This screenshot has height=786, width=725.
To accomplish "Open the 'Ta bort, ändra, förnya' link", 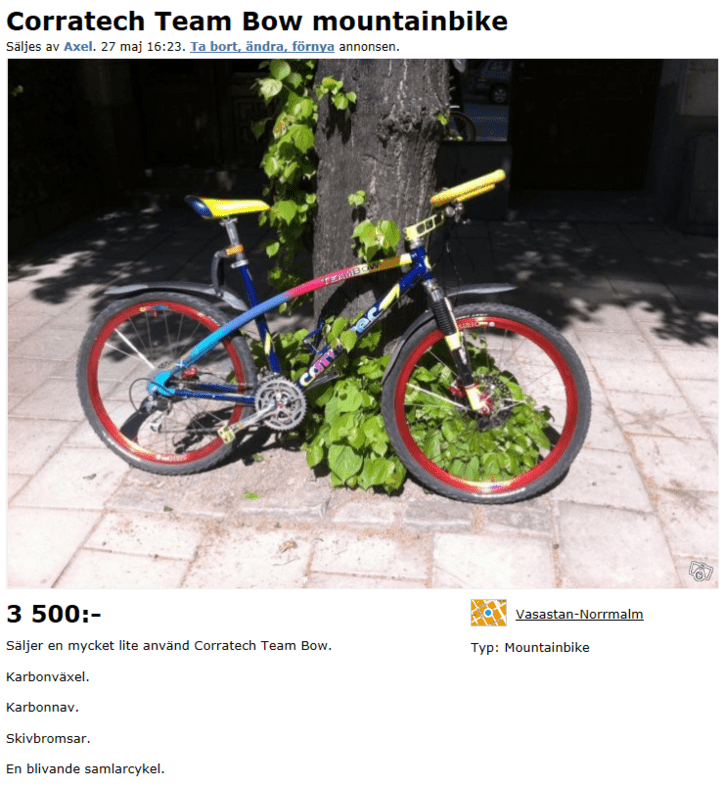I will tap(262, 47).
